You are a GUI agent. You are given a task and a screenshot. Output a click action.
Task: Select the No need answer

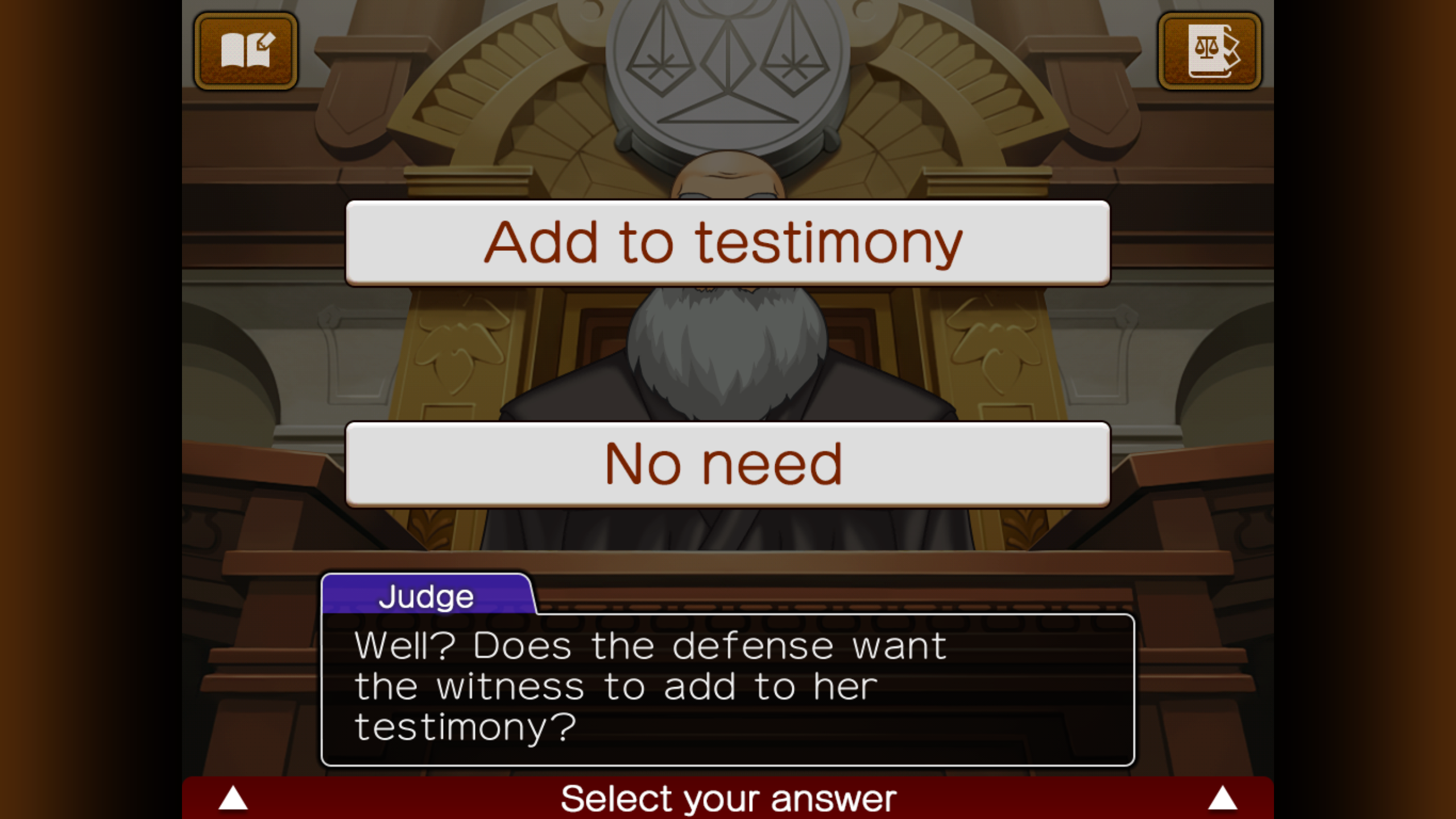tap(727, 464)
